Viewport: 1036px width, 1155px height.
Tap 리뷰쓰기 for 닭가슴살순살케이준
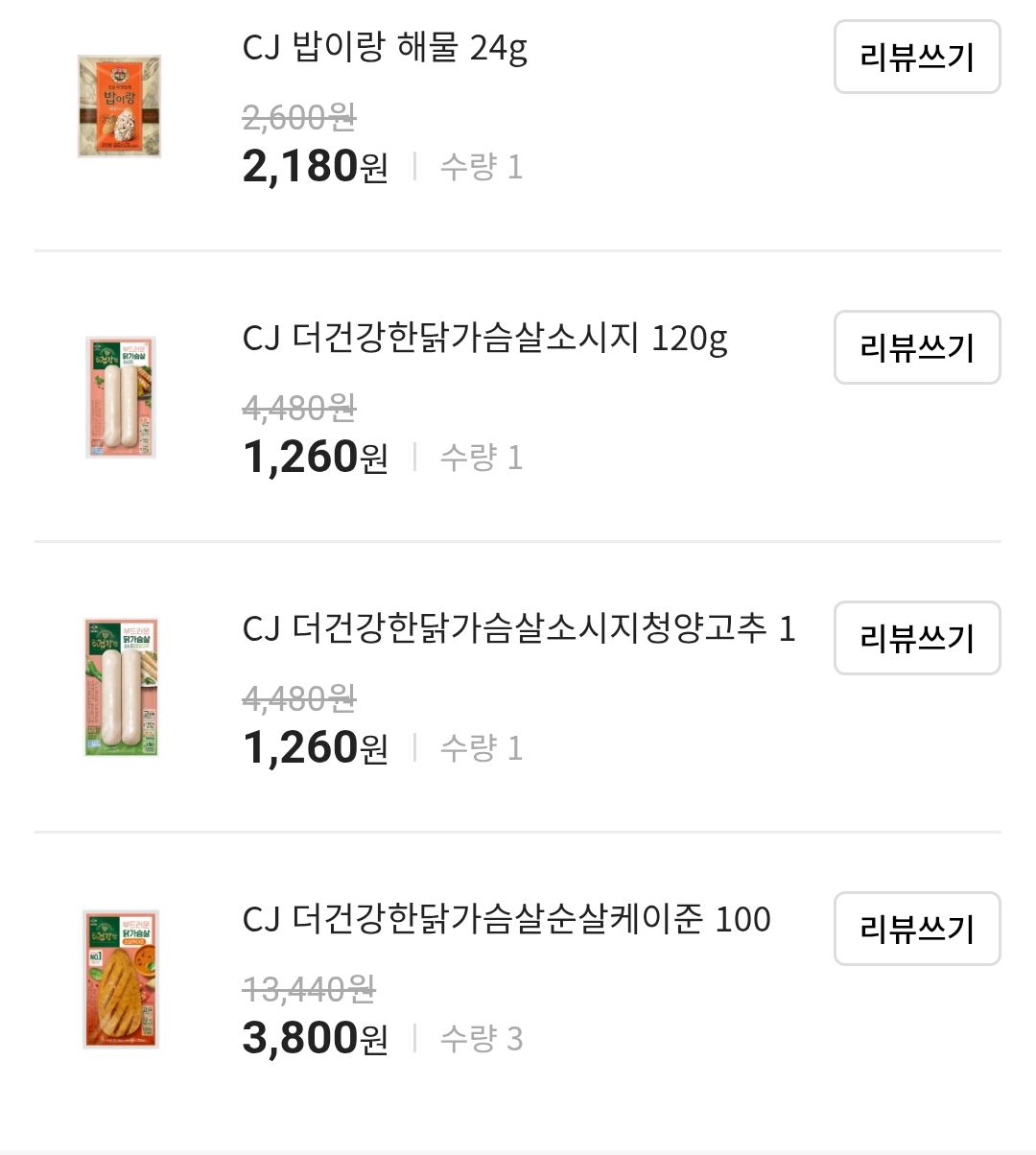point(916,929)
